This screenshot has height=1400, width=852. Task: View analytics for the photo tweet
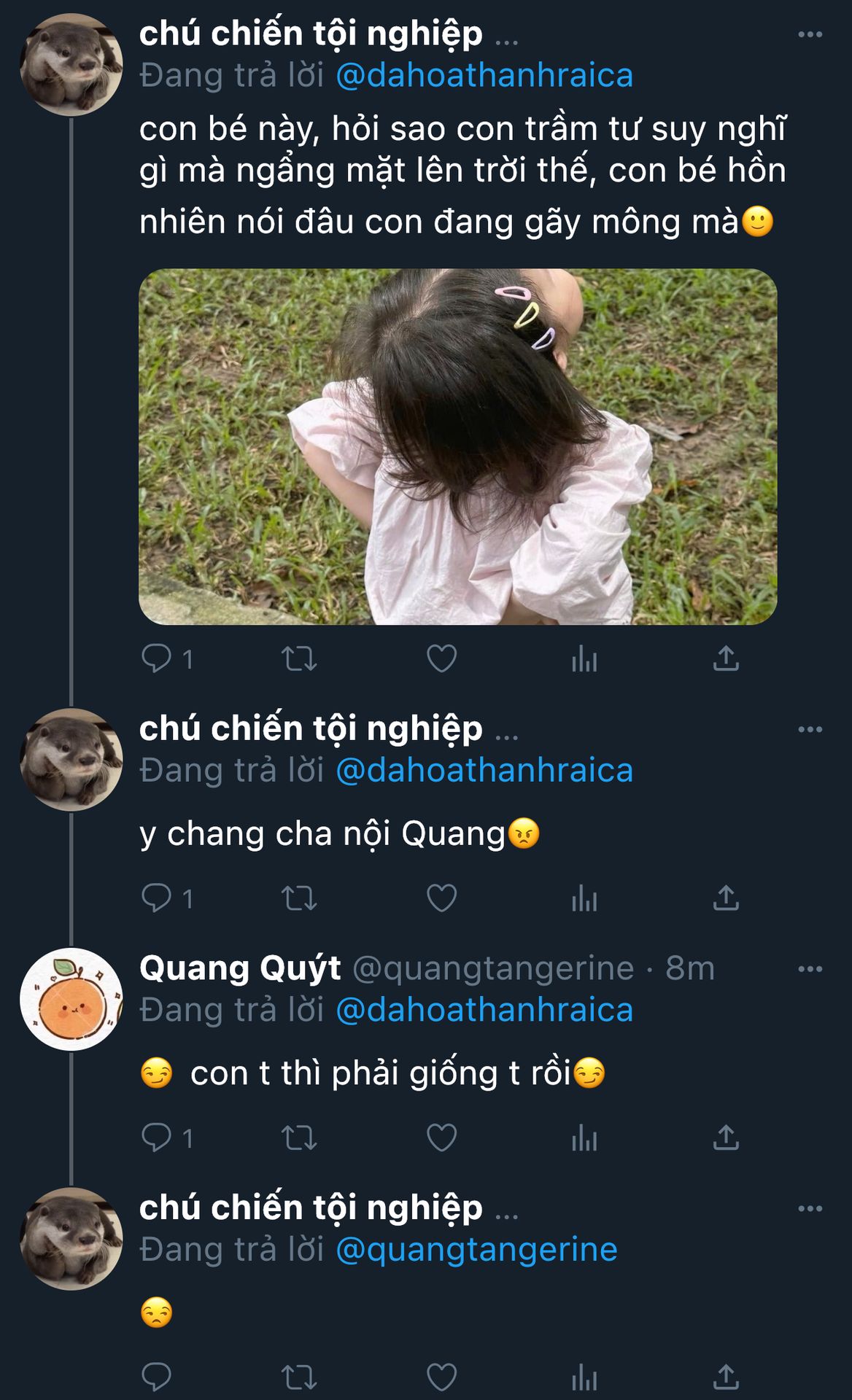point(584,658)
